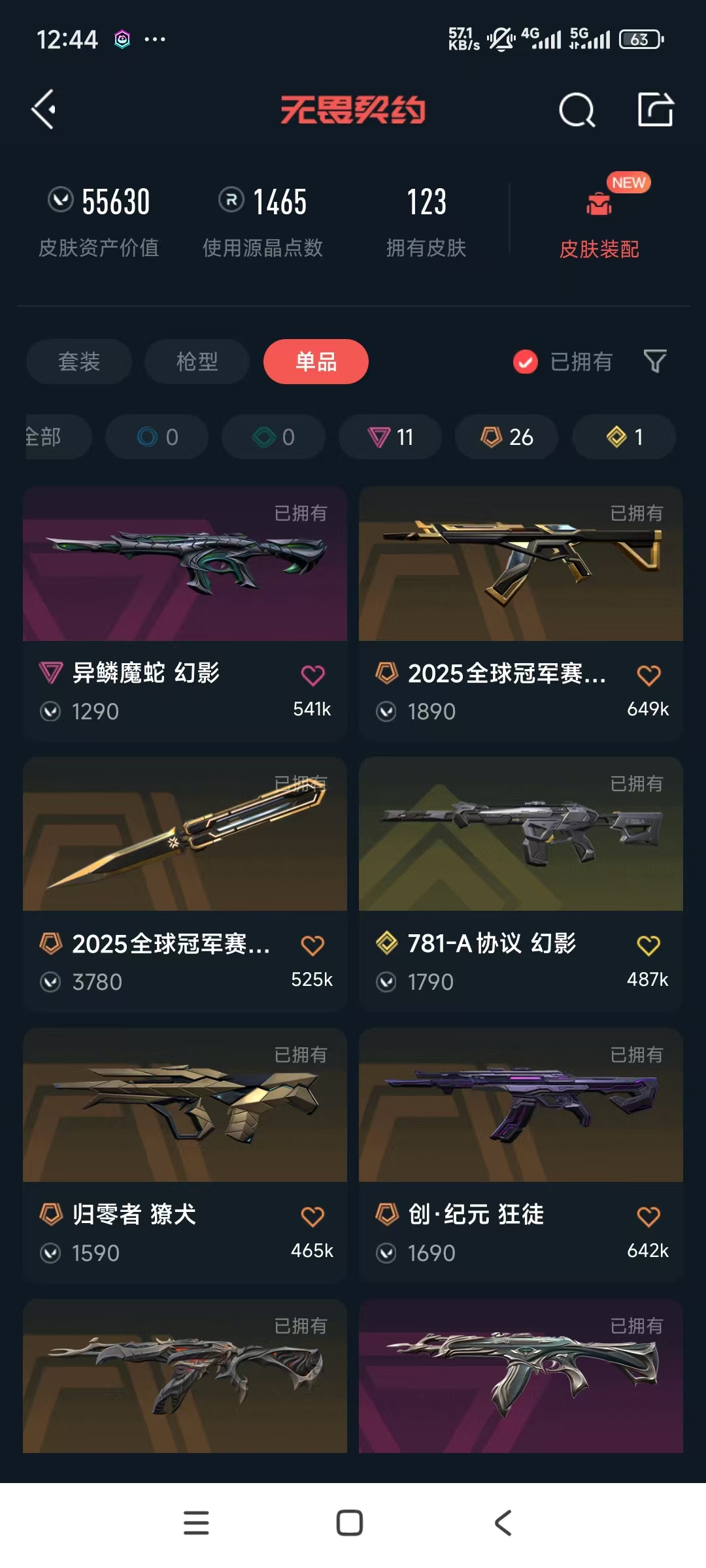Open the search magnifier icon

click(x=577, y=110)
